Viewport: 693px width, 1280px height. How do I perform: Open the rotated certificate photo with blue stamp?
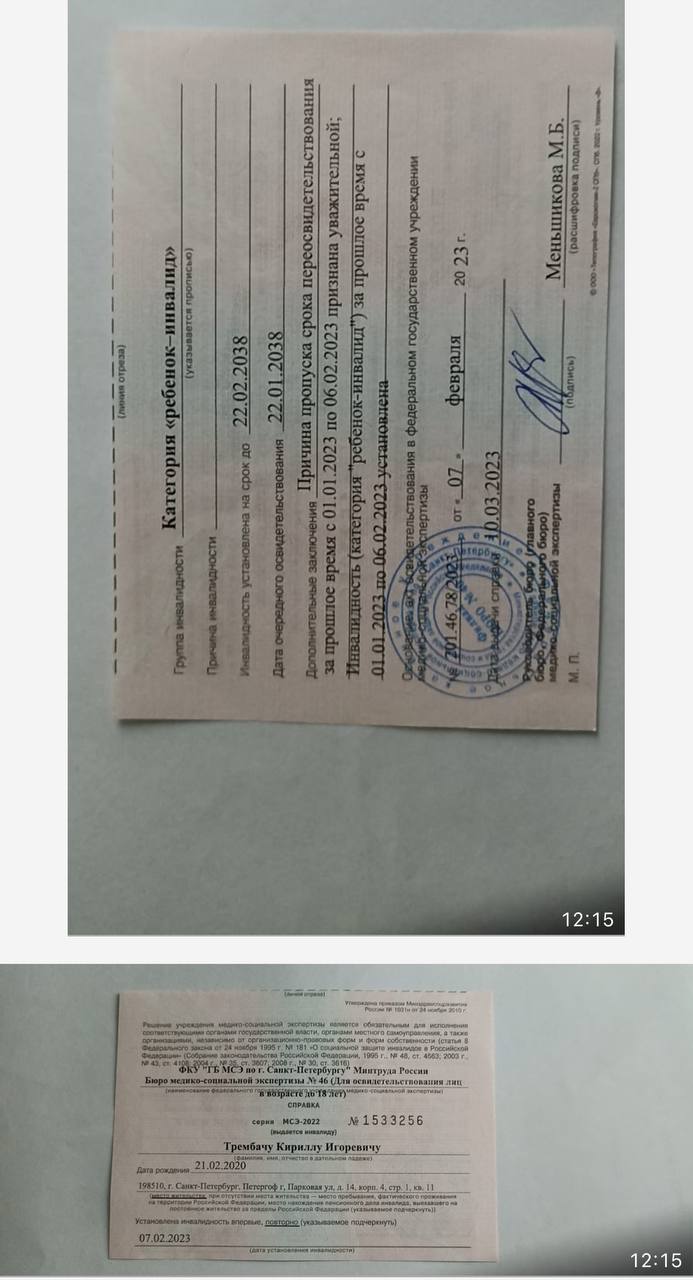[x=346, y=466]
